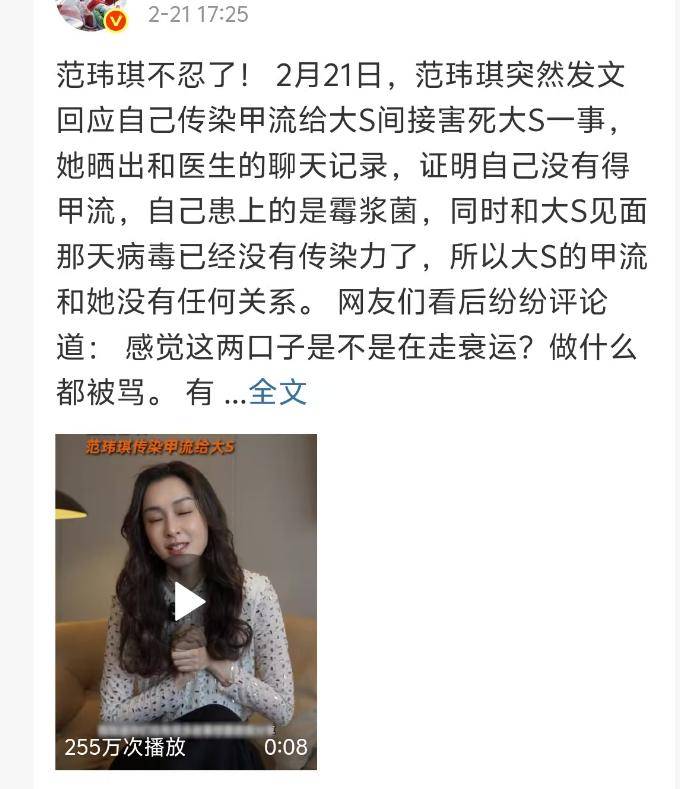
Task: Expand the post with the 全文 link
Action: click(278, 391)
